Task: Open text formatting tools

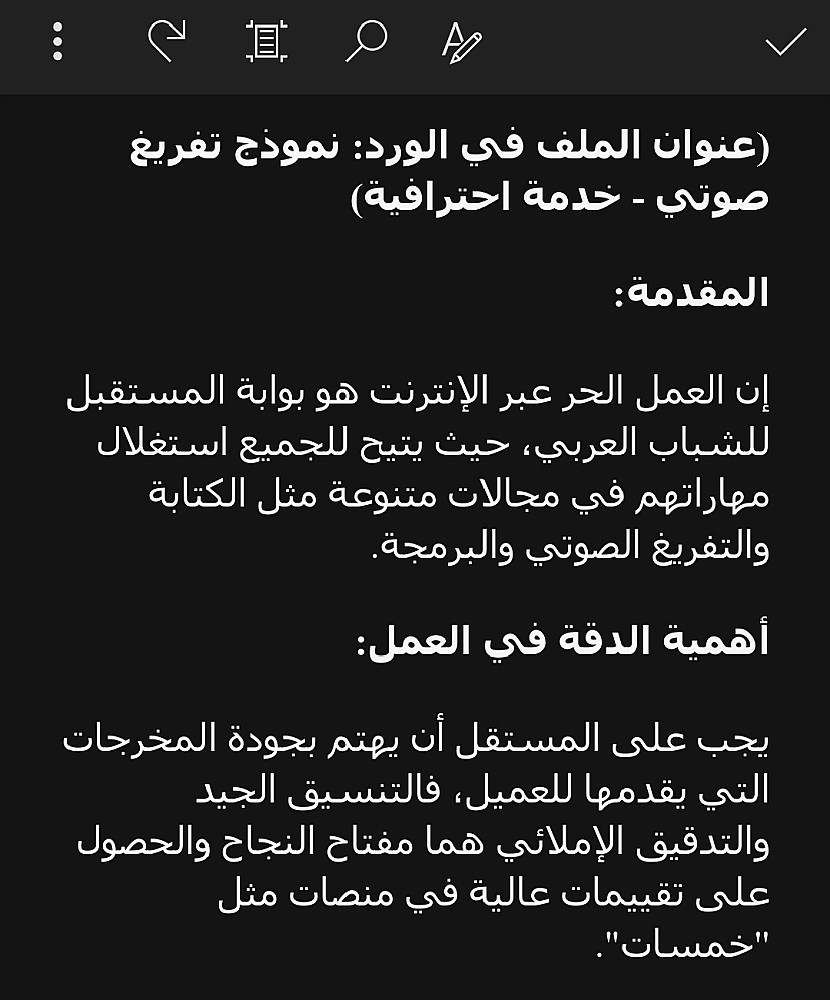Action: tap(462, 42)
